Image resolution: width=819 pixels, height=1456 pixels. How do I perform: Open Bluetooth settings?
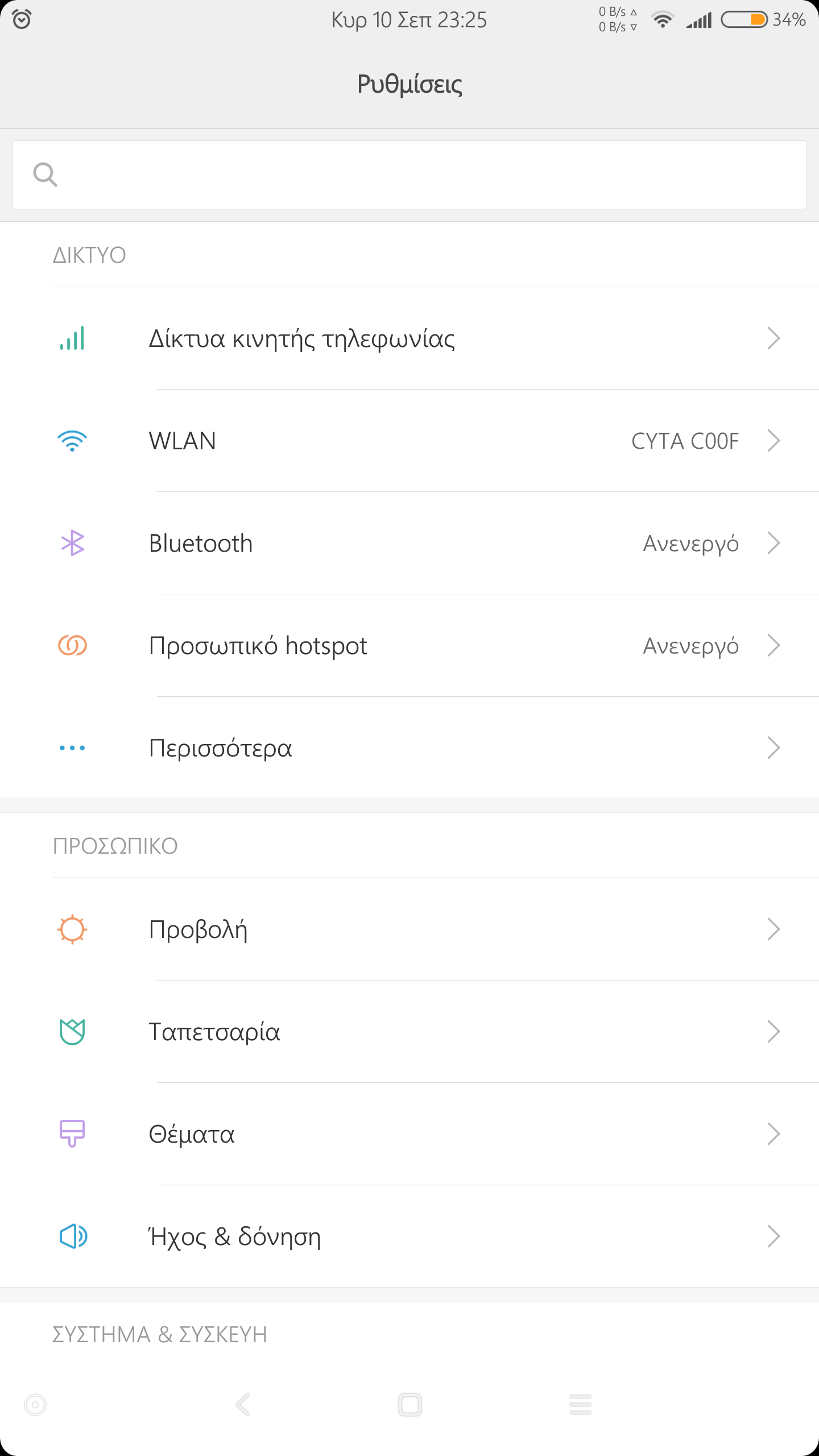tap(409, 543)
